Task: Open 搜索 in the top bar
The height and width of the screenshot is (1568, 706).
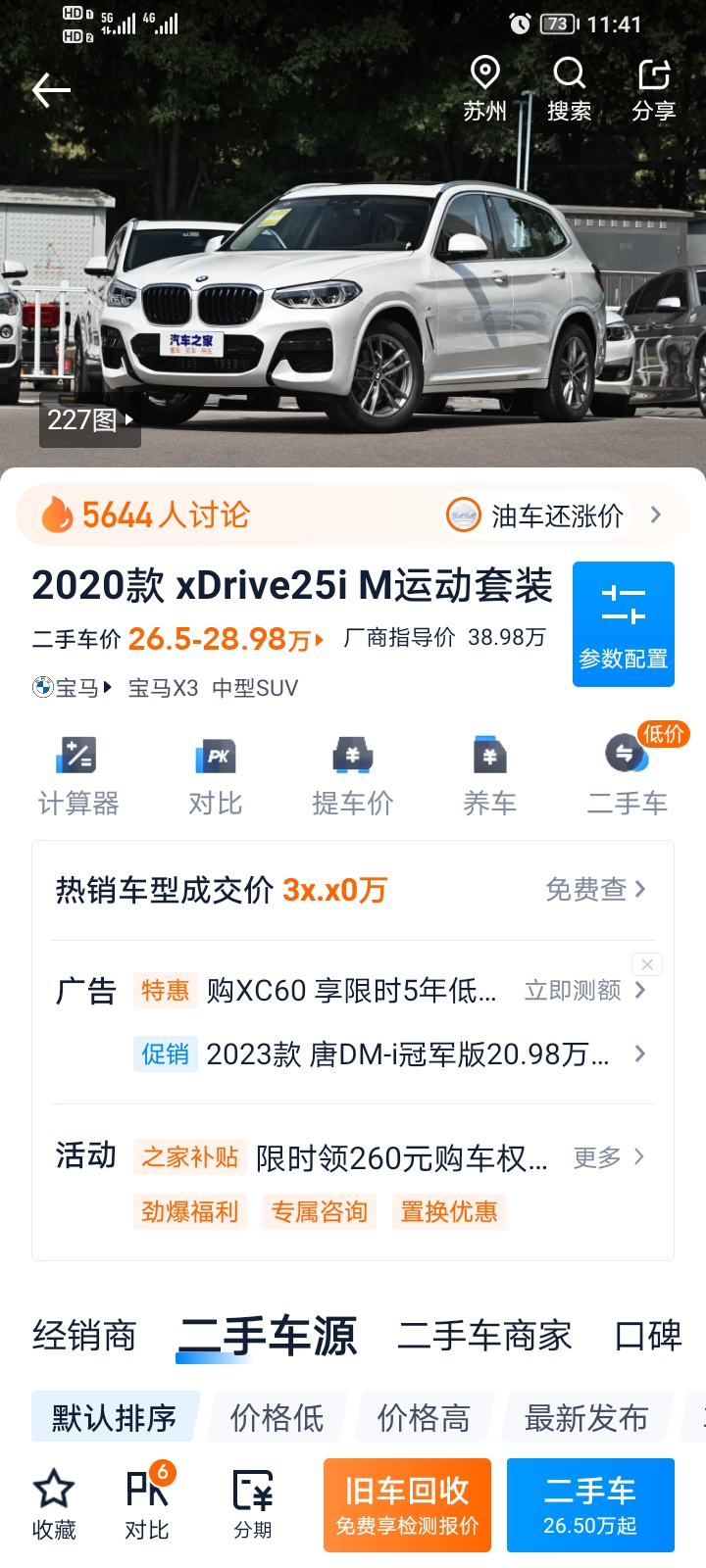Action: pyautogui.click(x=569, y=89)
